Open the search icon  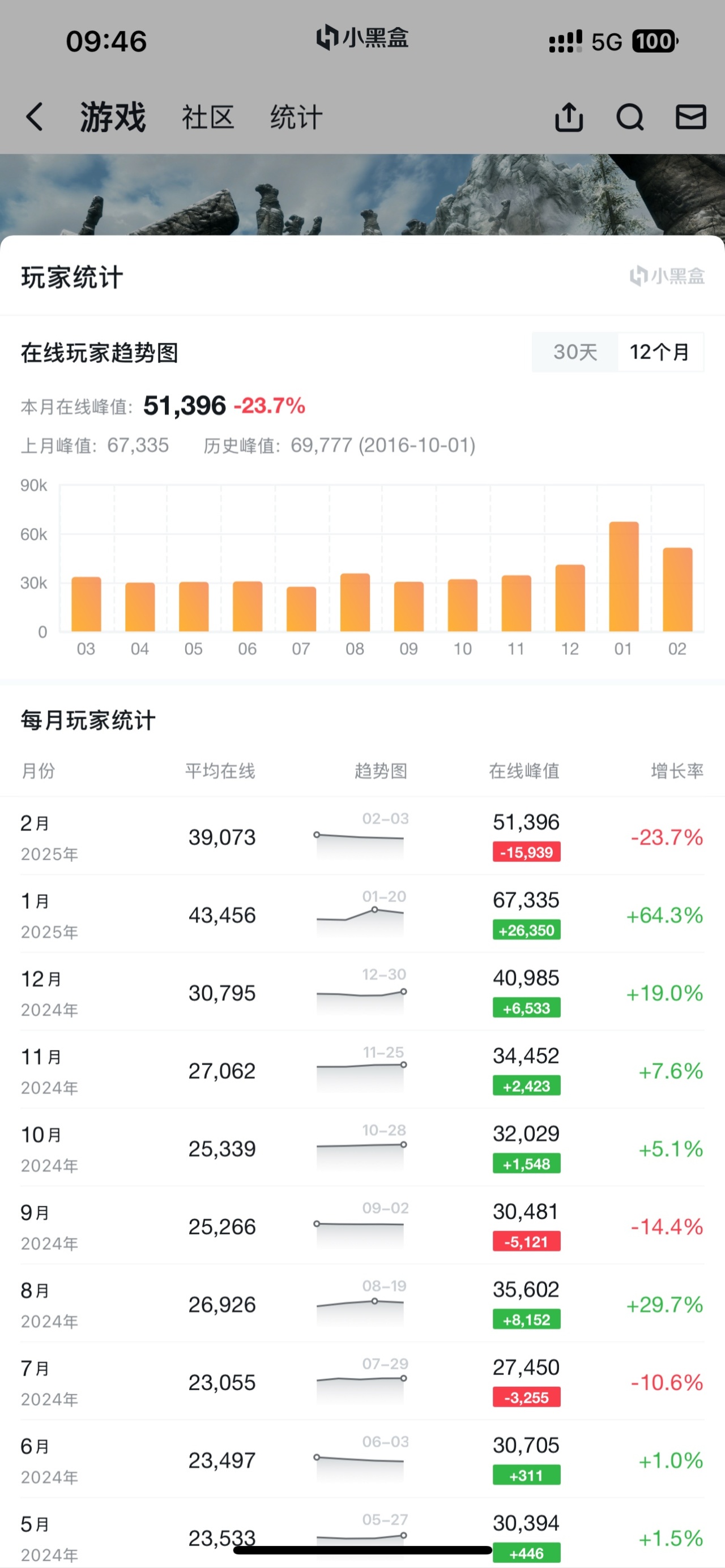click(x=630, y=116)
